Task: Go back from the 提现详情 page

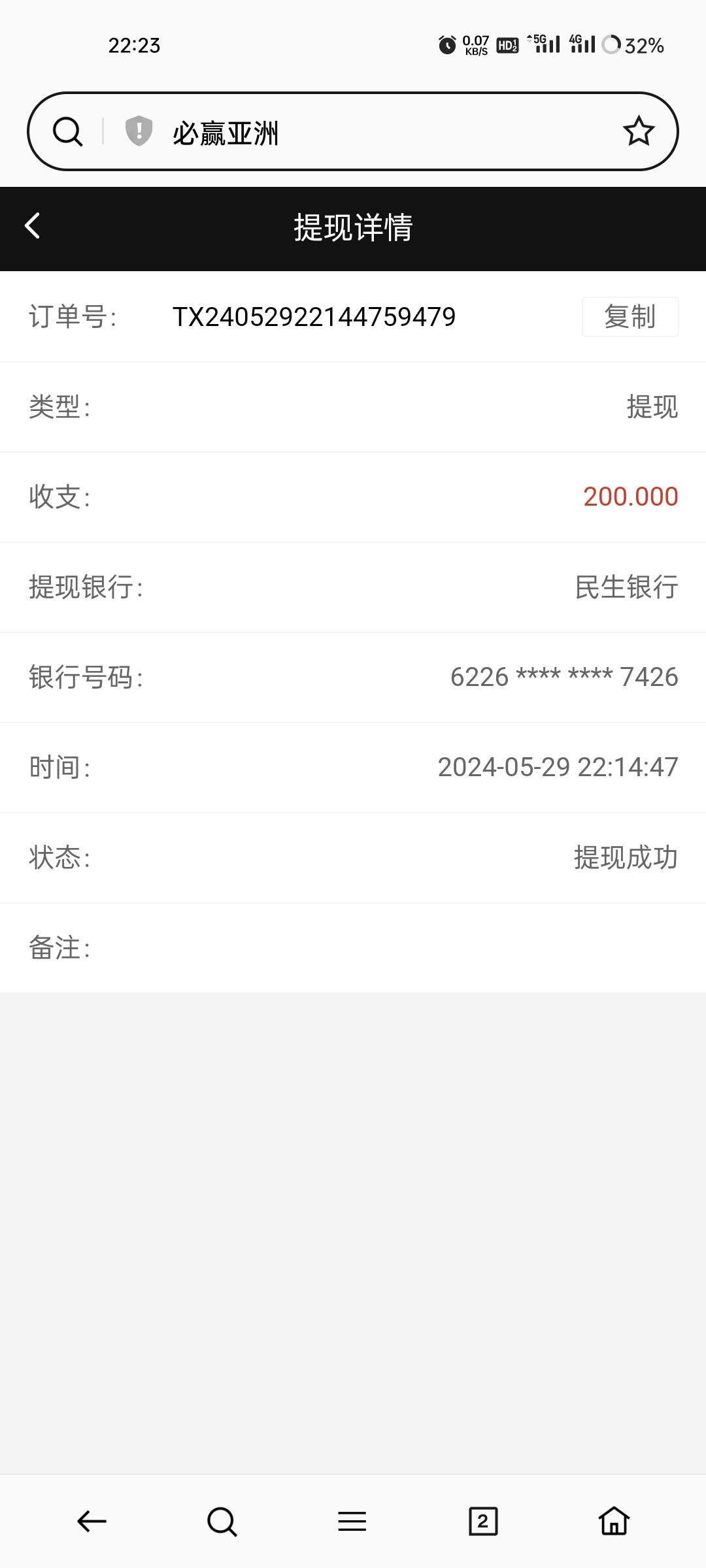Action: (x=33, y=226)
